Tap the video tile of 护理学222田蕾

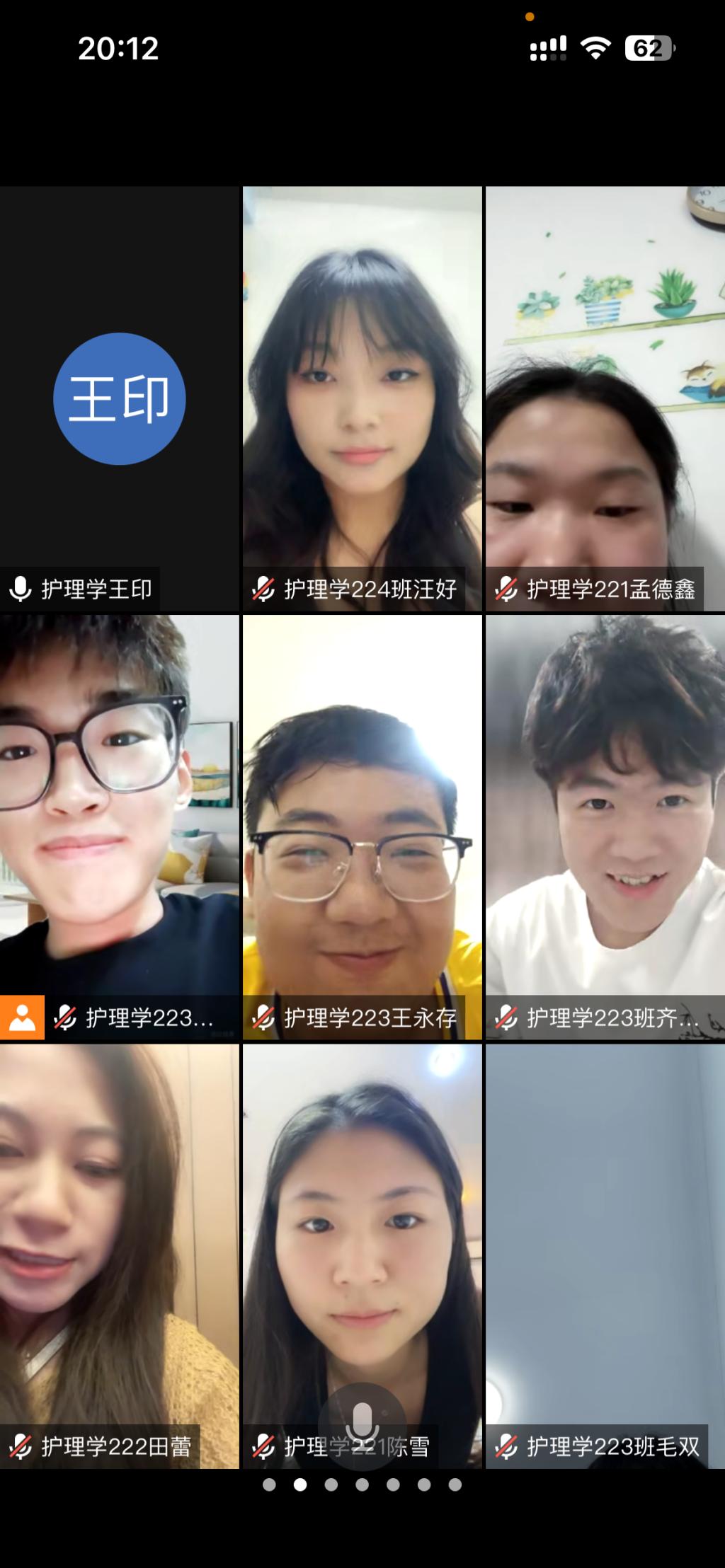tap(119, 1254)
